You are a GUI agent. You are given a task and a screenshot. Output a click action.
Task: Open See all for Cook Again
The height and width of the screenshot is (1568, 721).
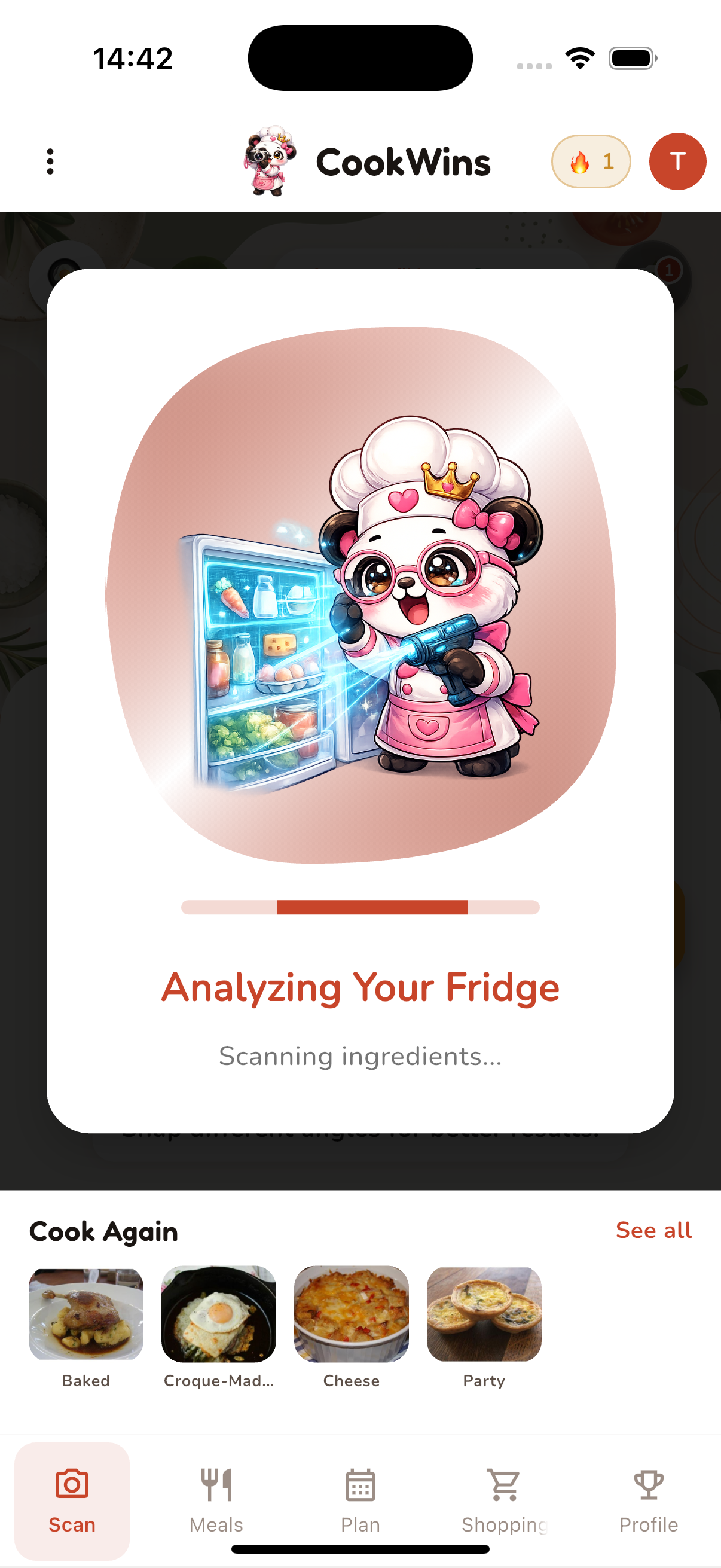coord(653,1230)
